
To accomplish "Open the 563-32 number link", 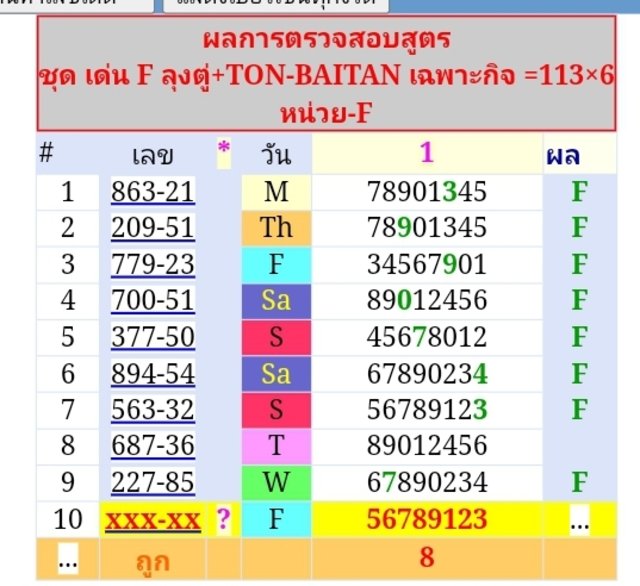I will coord(152,409).
